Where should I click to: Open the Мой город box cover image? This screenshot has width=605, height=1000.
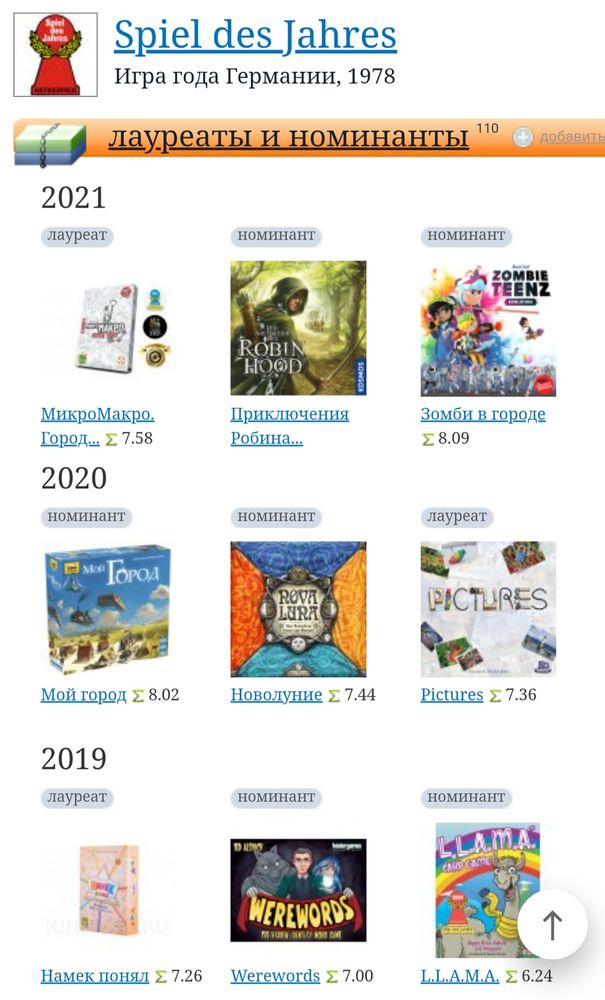pos(108,609)
